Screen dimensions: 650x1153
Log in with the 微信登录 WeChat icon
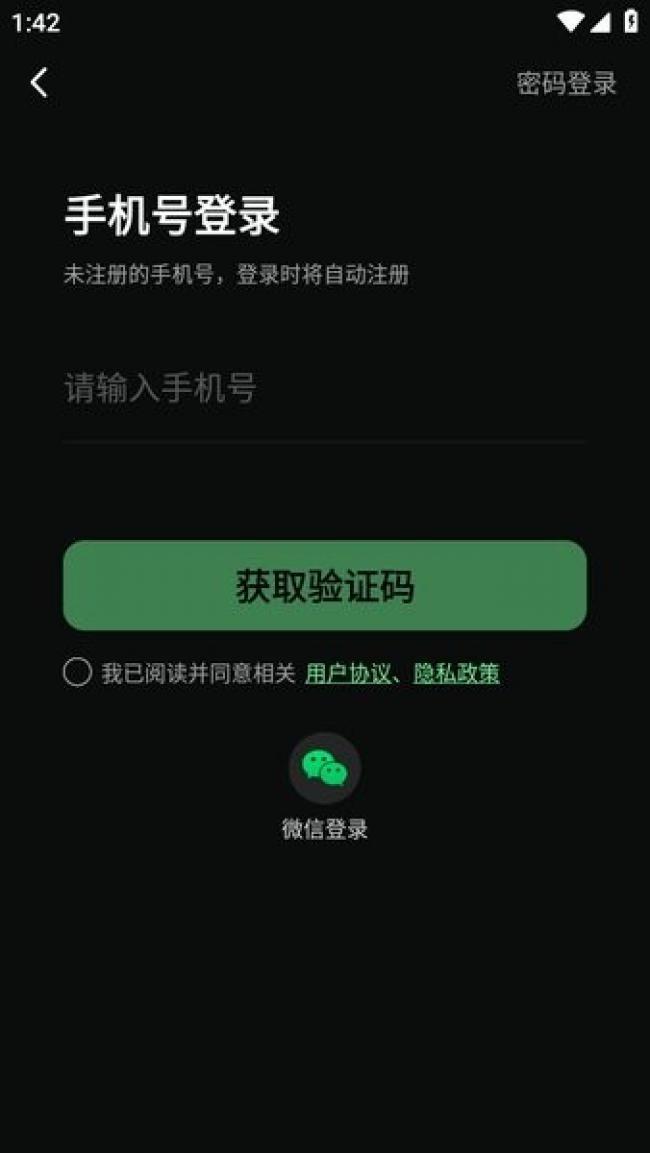(x=324, y=768)
